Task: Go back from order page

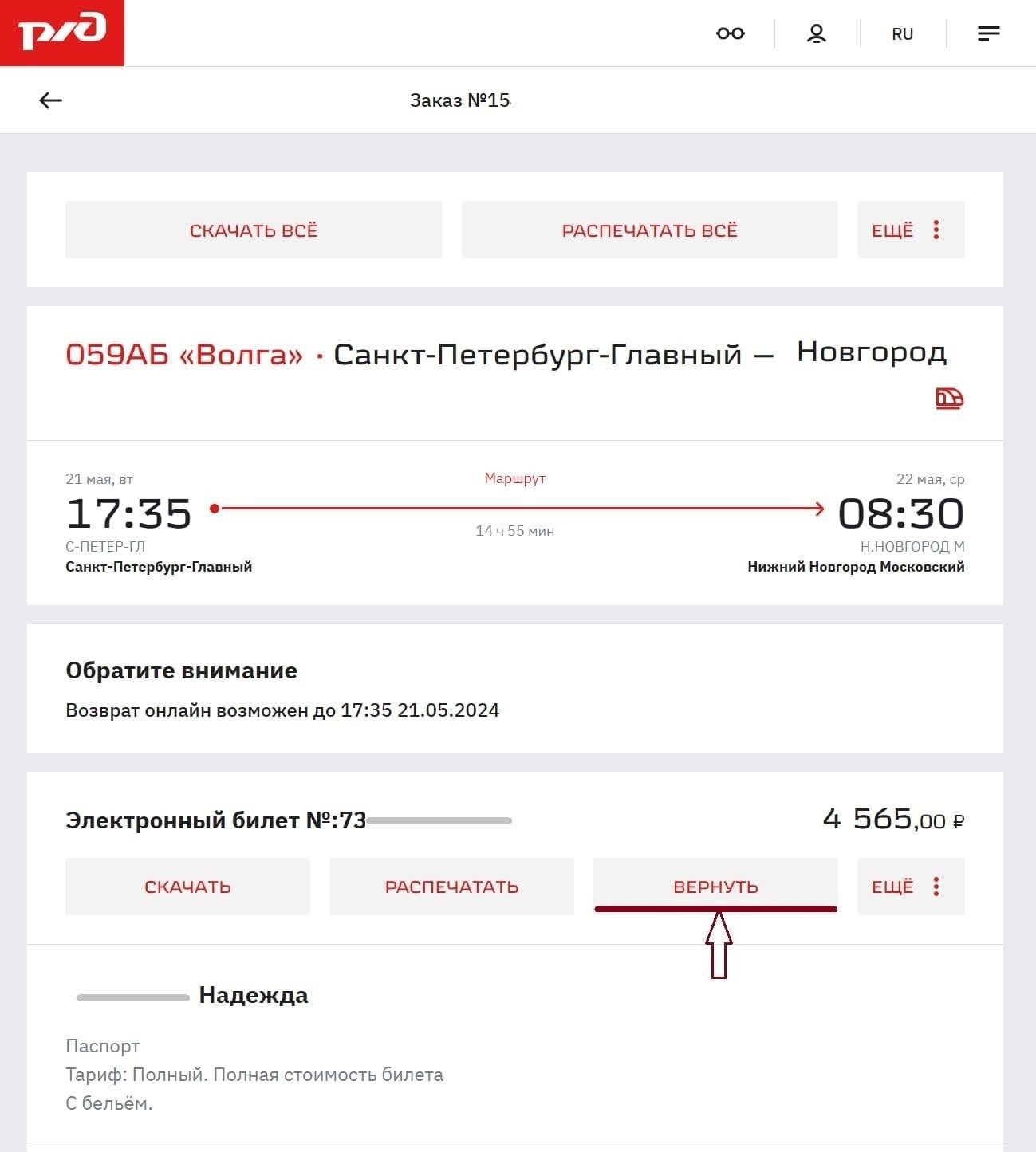Action: (51, 100)
